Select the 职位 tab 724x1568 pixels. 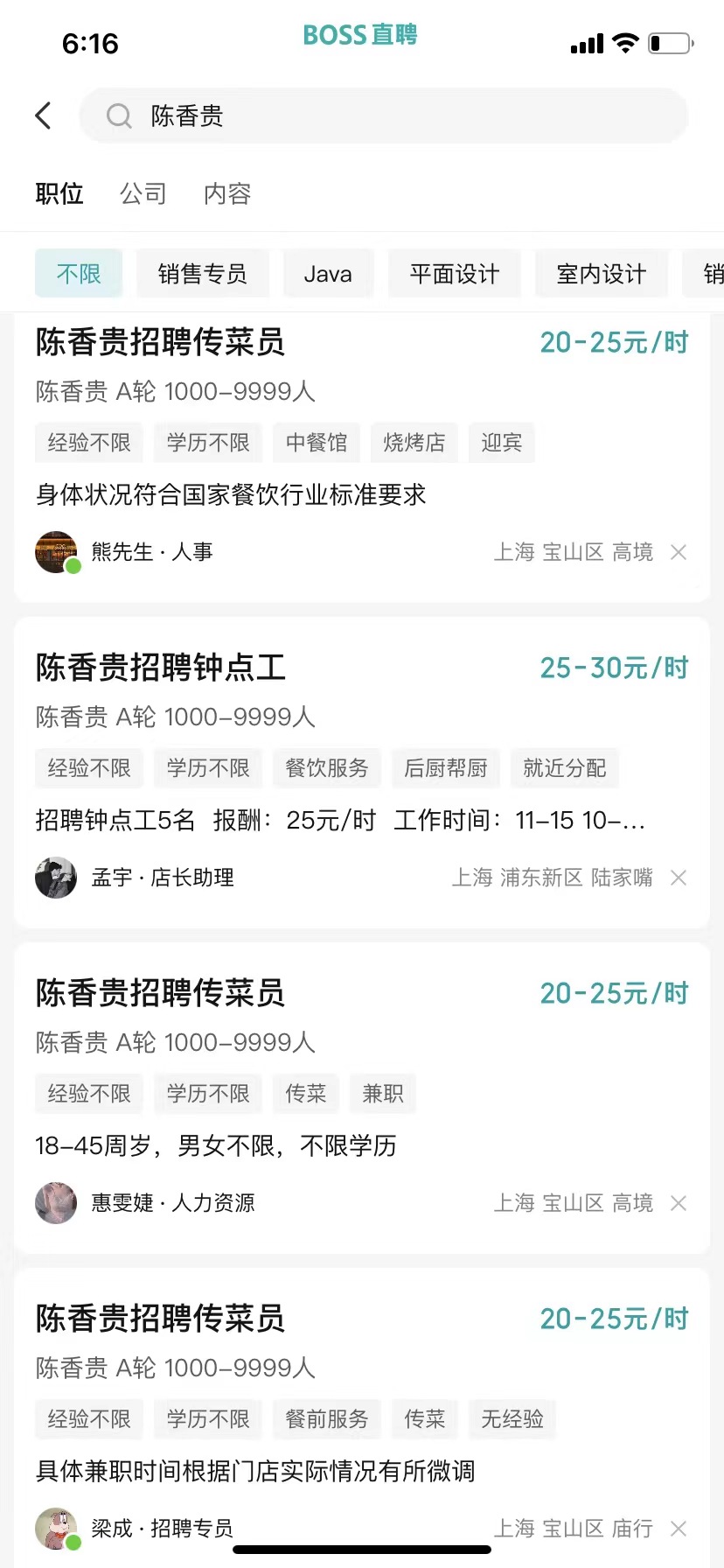pos(59,193)
